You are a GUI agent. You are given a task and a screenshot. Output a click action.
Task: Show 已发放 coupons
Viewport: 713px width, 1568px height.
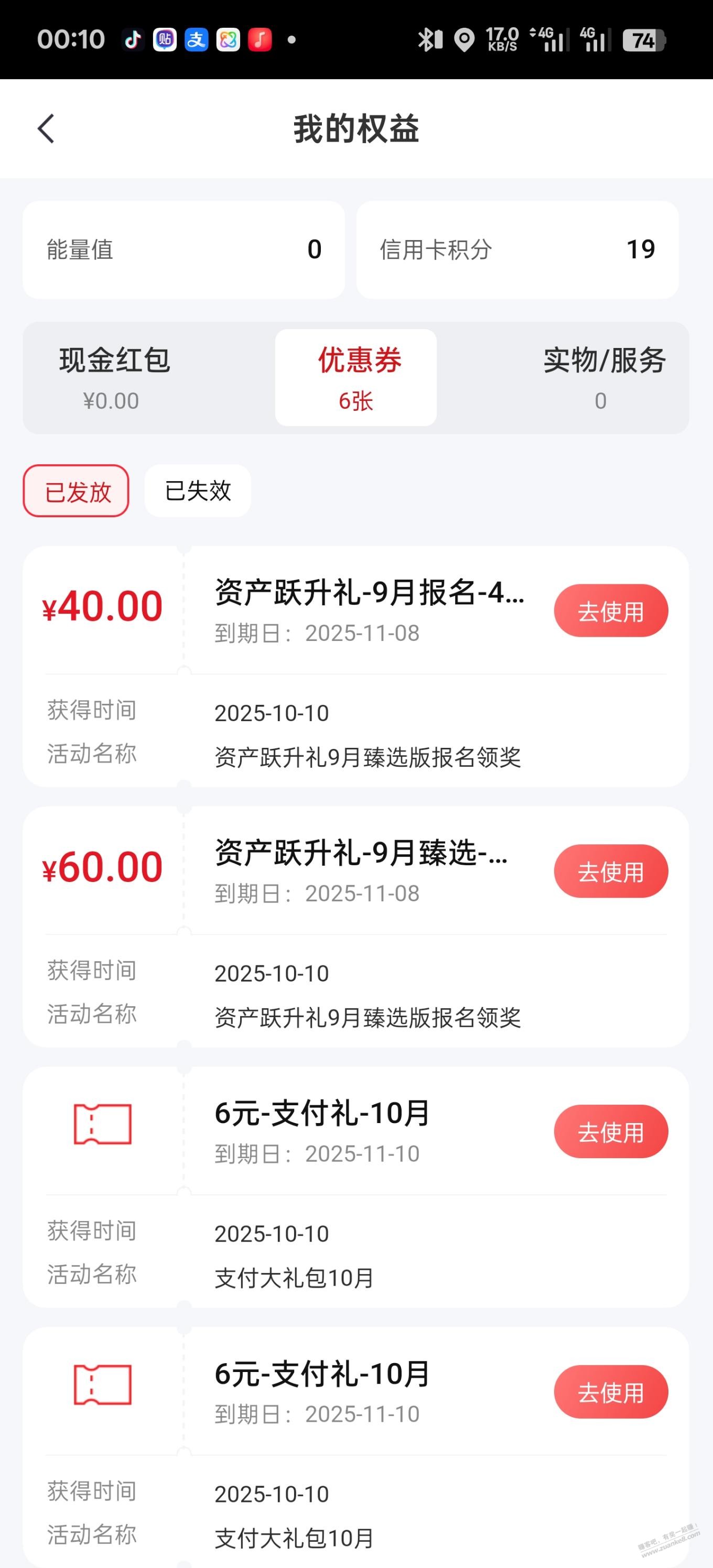[x=76, y=491]
